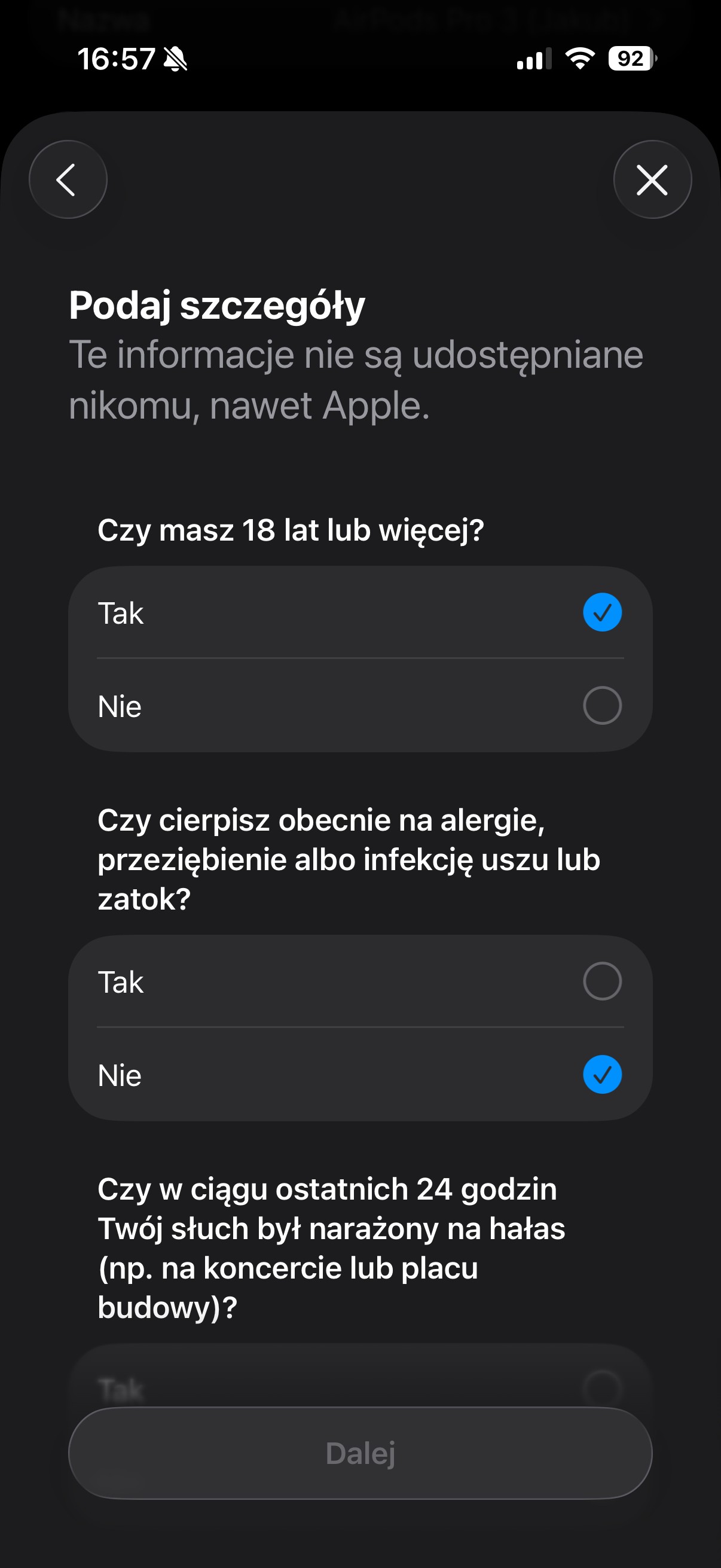Select Nie for the 18 years question

pos(360,706)
